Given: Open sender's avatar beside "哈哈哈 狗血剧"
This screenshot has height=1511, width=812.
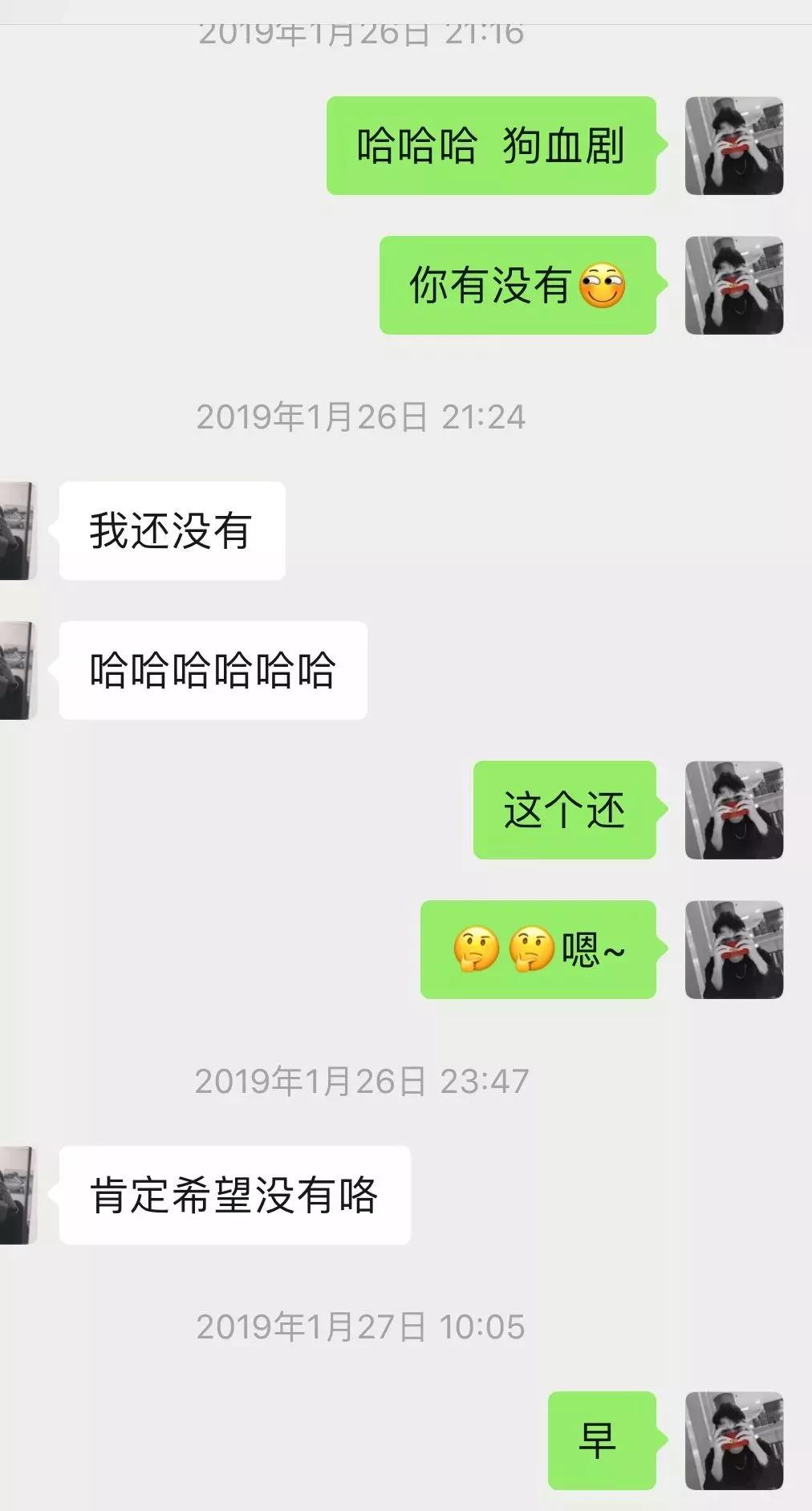Looking at the screenshot, I should 733,146.
